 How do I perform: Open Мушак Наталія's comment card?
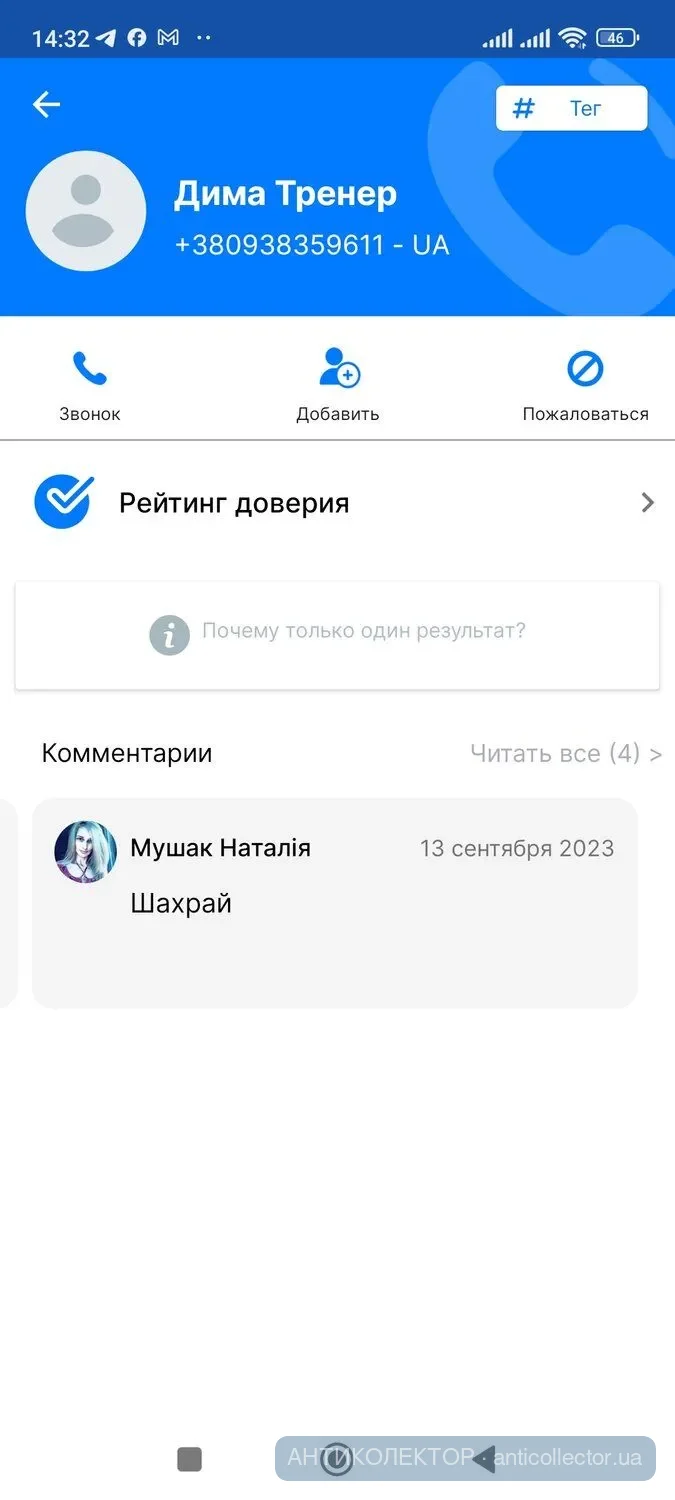tap(335, 903)
